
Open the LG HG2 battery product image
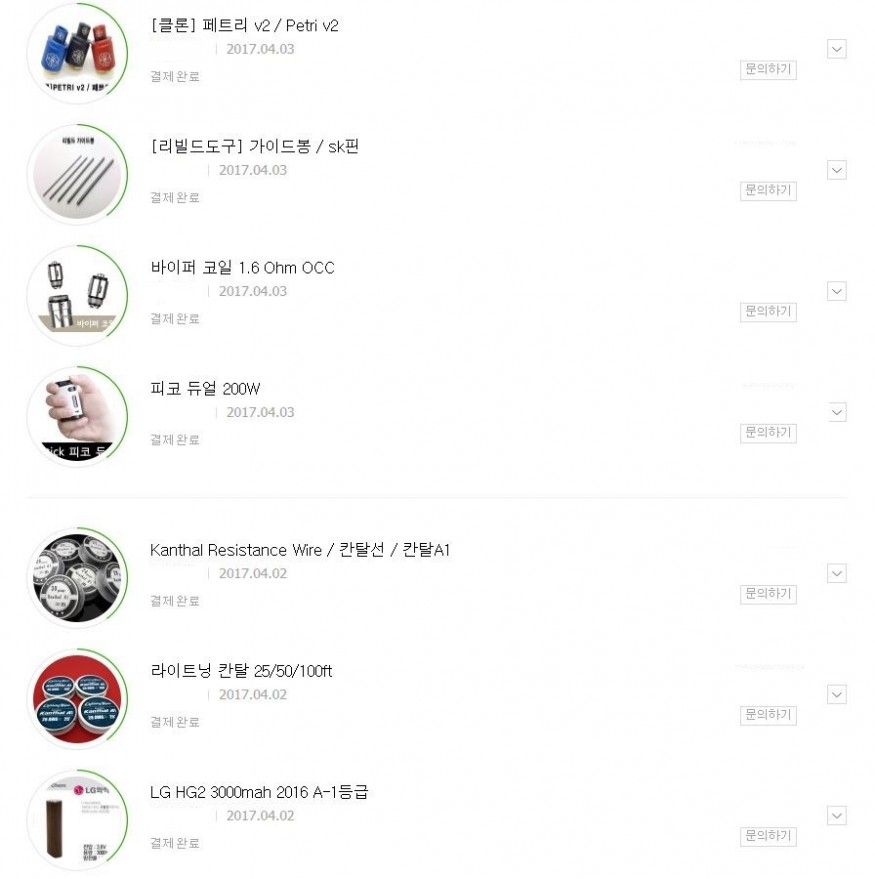[77, 819]
